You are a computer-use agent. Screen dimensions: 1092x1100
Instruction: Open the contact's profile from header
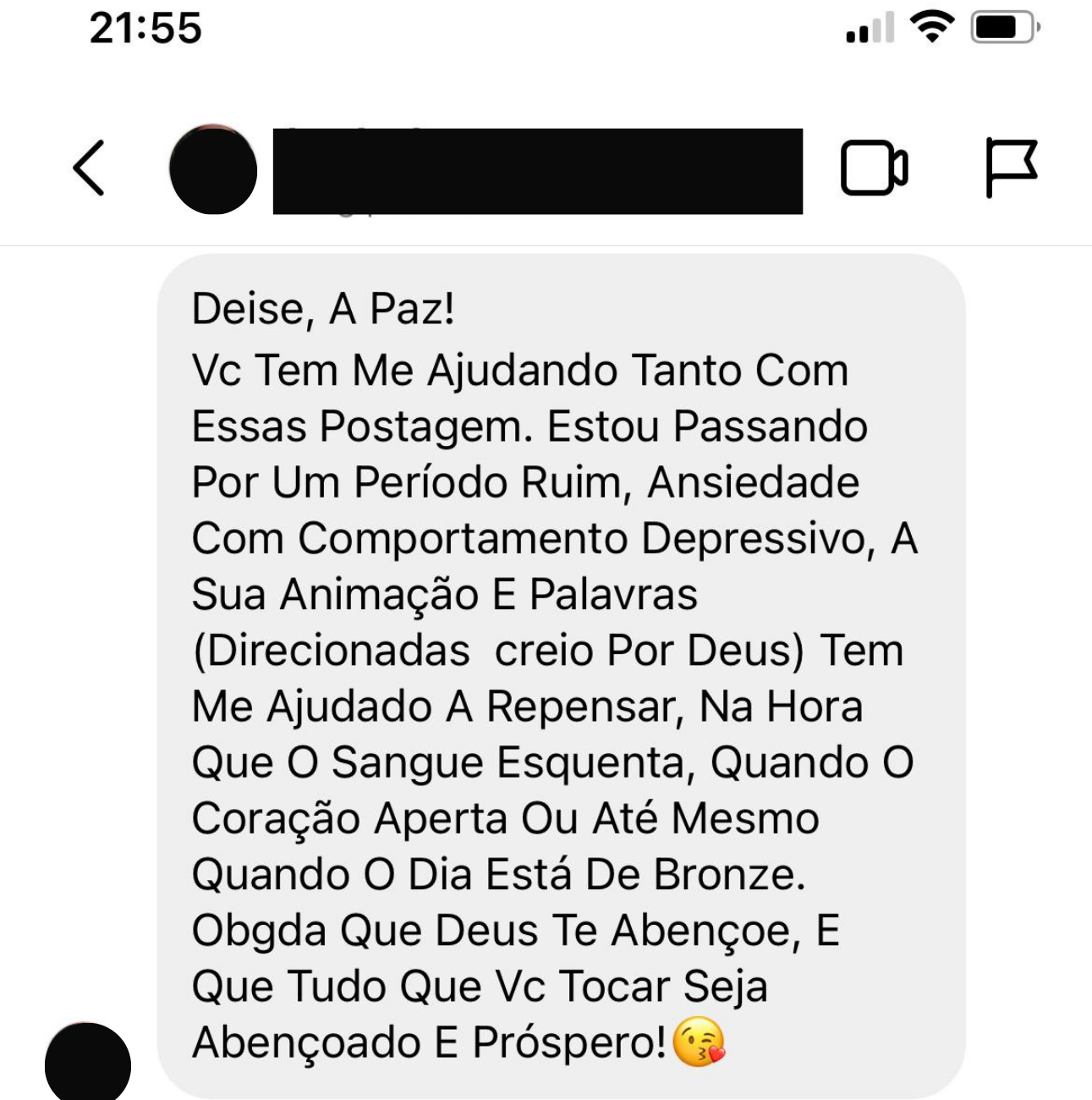tap(213, 169)
